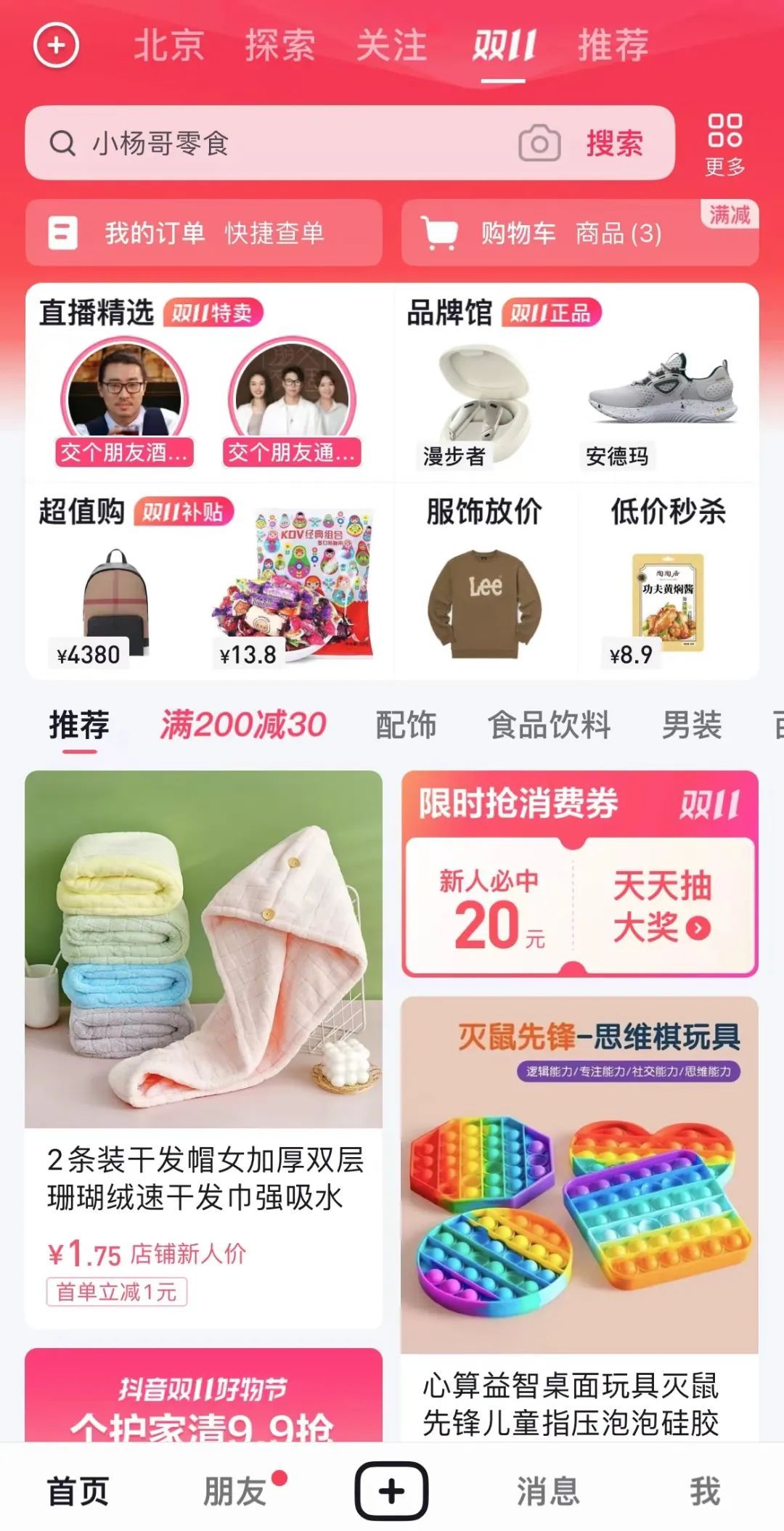Switch to the 关注 top tab

391,45
